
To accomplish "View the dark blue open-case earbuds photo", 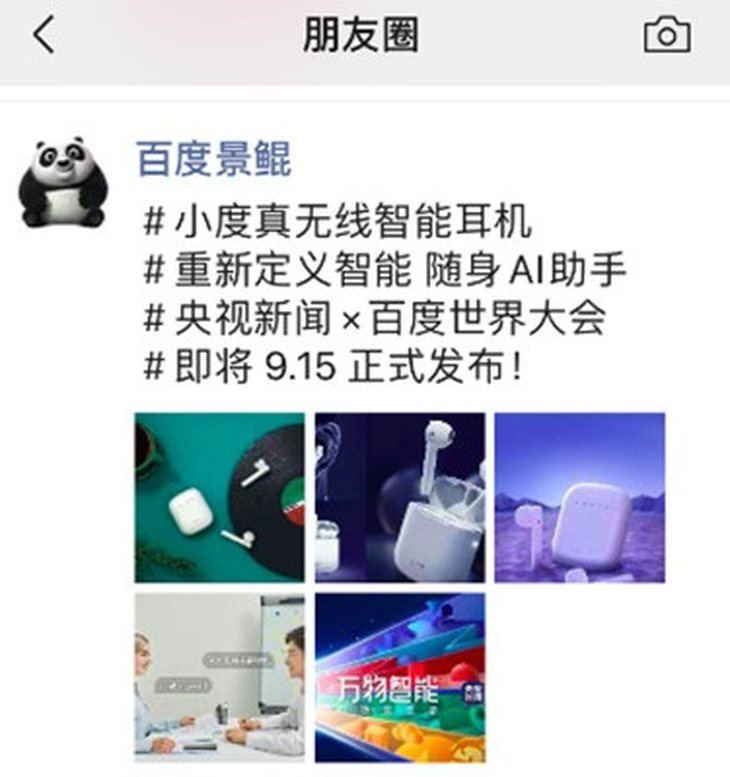I will pyautogui.click(x=400, y=497).
